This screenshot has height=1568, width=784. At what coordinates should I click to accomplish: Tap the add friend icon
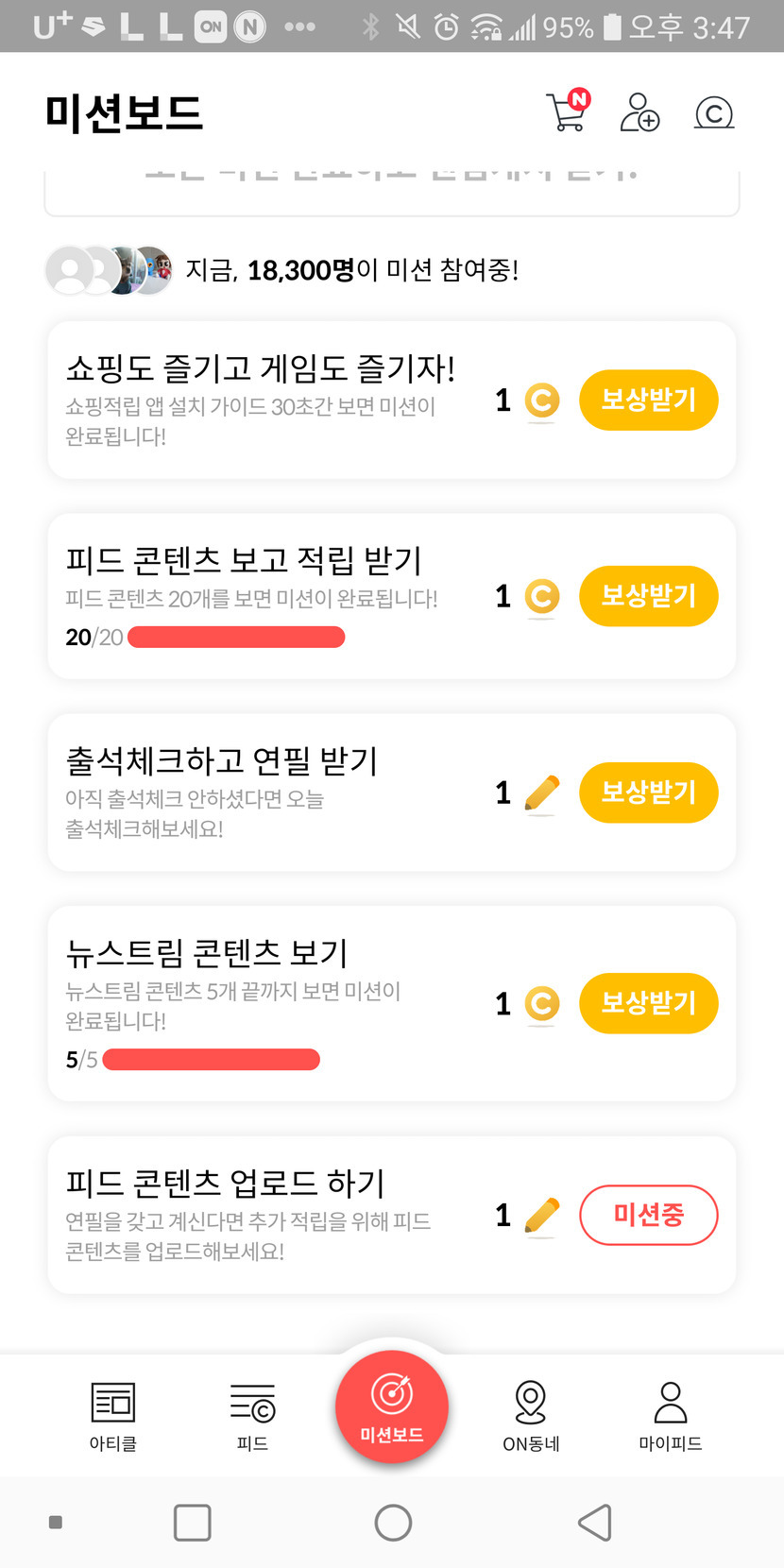coord(639,112)
